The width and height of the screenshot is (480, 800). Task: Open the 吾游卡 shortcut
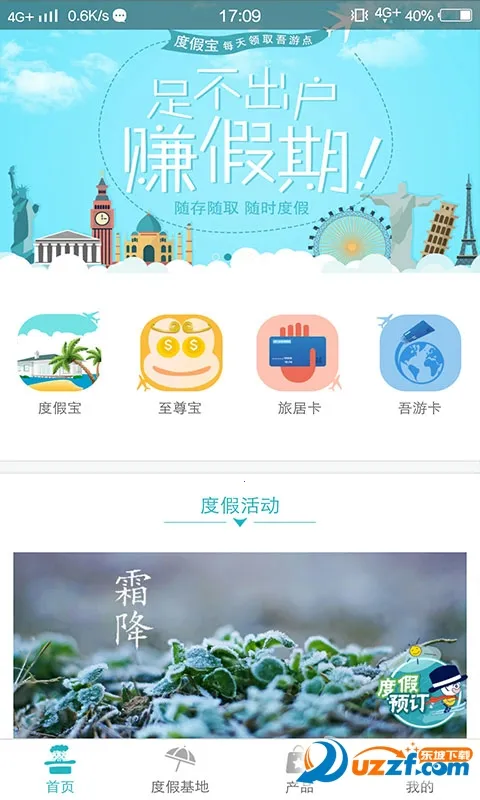pos(419,364)
